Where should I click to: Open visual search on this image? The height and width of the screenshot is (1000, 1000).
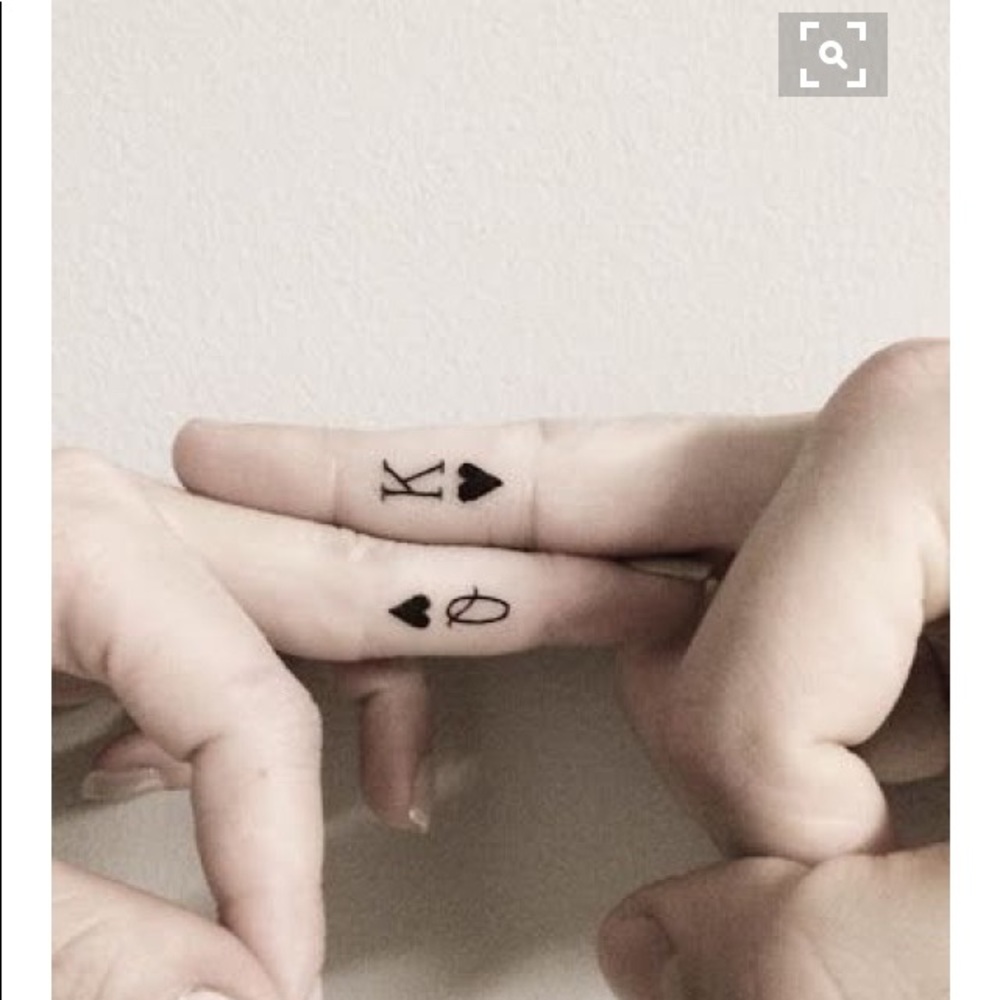click(x=832, y=54)
